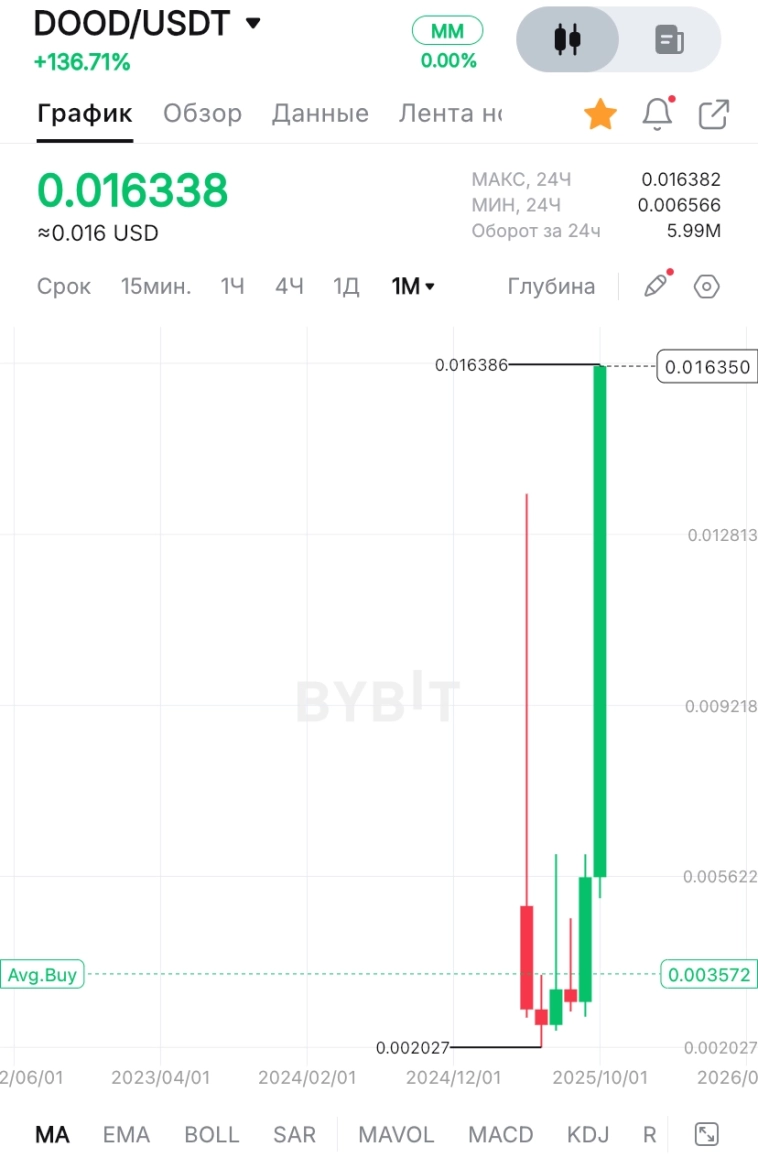Open the Данные tab
This screenshot has height=1168, width=758.
320,113
